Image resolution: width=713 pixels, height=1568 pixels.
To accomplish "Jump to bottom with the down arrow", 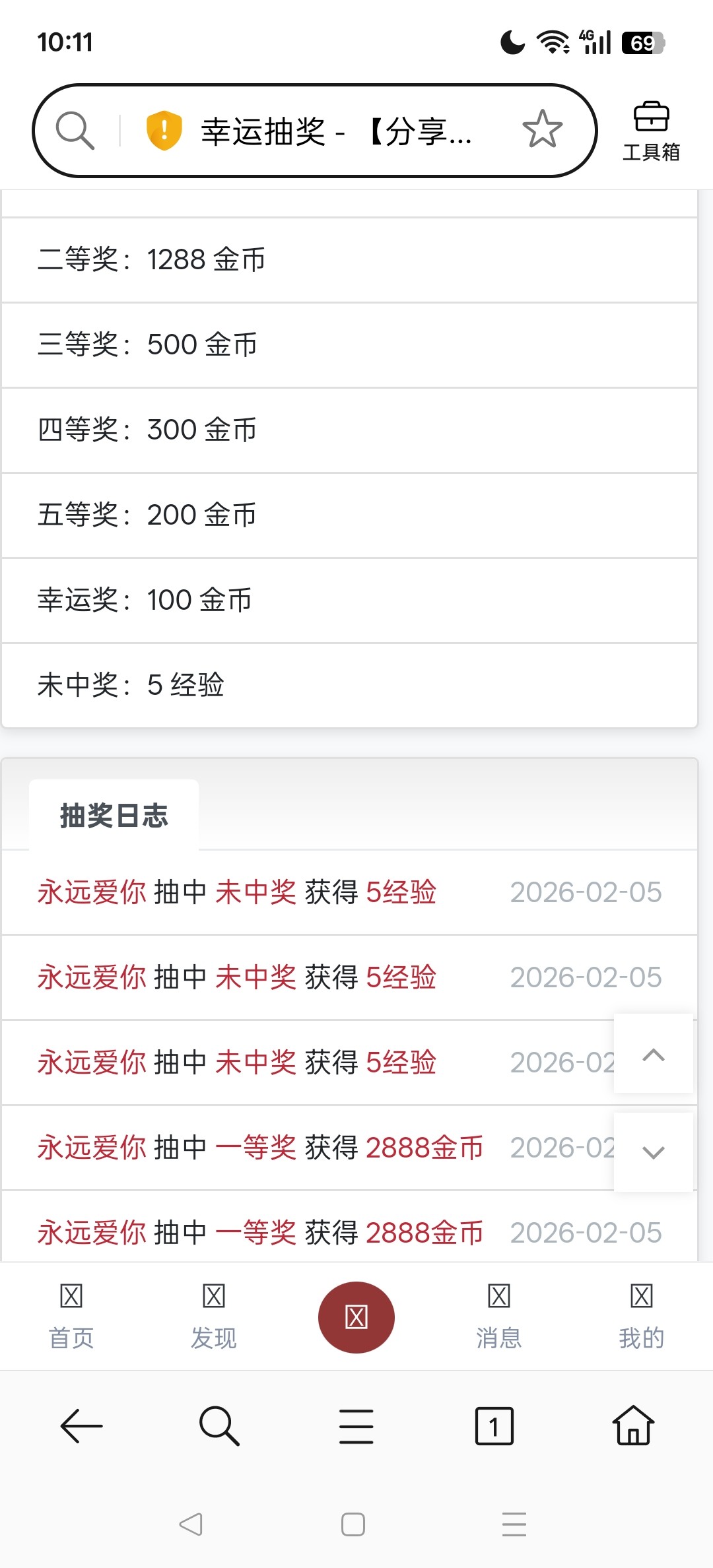I will pyautogui.click(x=653, y=1152).
